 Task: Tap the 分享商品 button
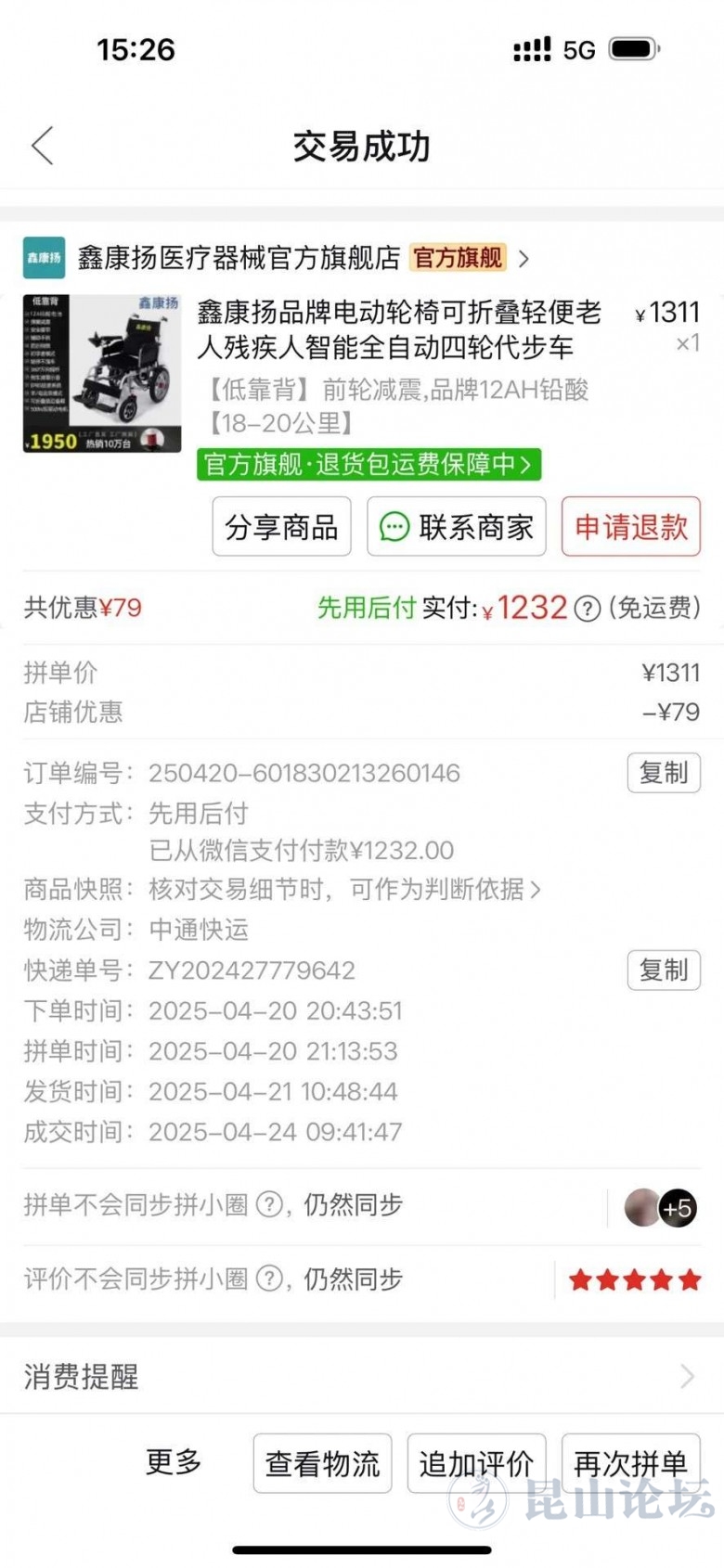(x=281, y=527)
